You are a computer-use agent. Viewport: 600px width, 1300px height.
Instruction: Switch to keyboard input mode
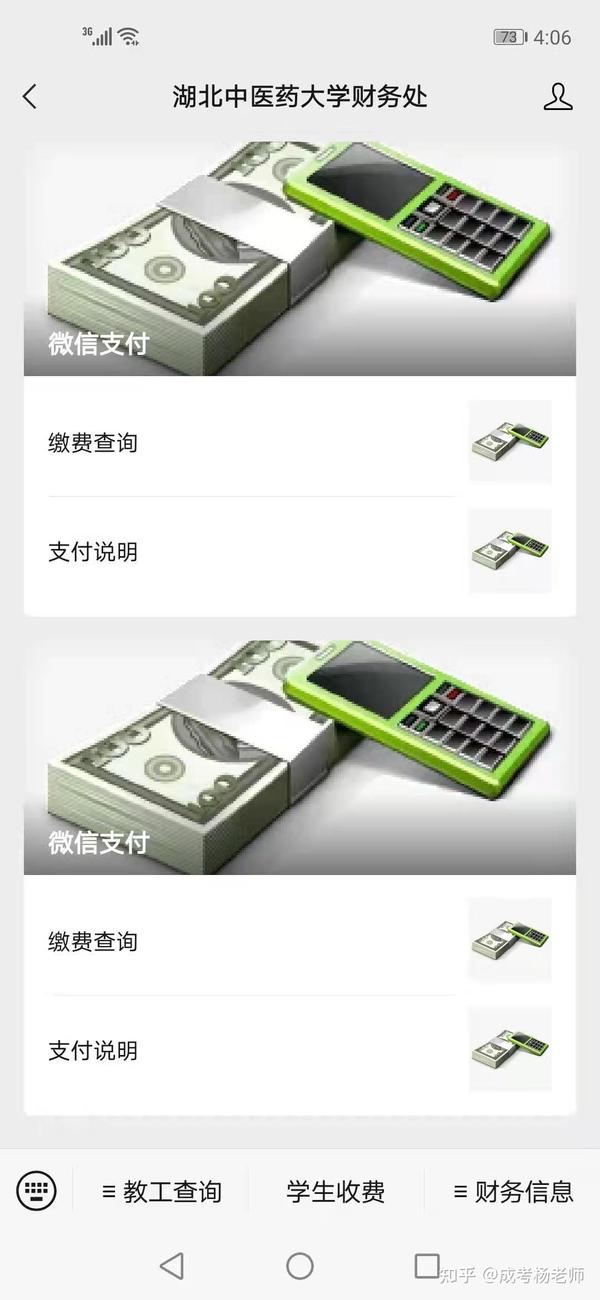[37, 1191]
